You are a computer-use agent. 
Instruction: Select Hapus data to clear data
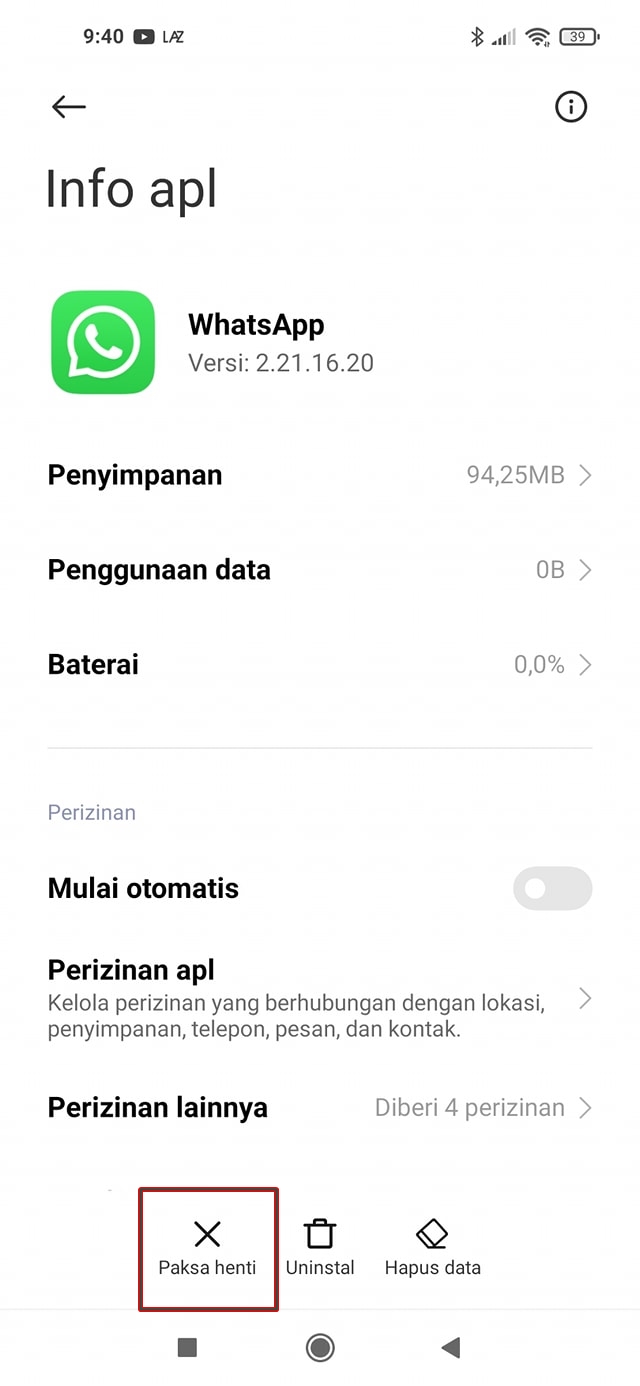[432, 1248]
